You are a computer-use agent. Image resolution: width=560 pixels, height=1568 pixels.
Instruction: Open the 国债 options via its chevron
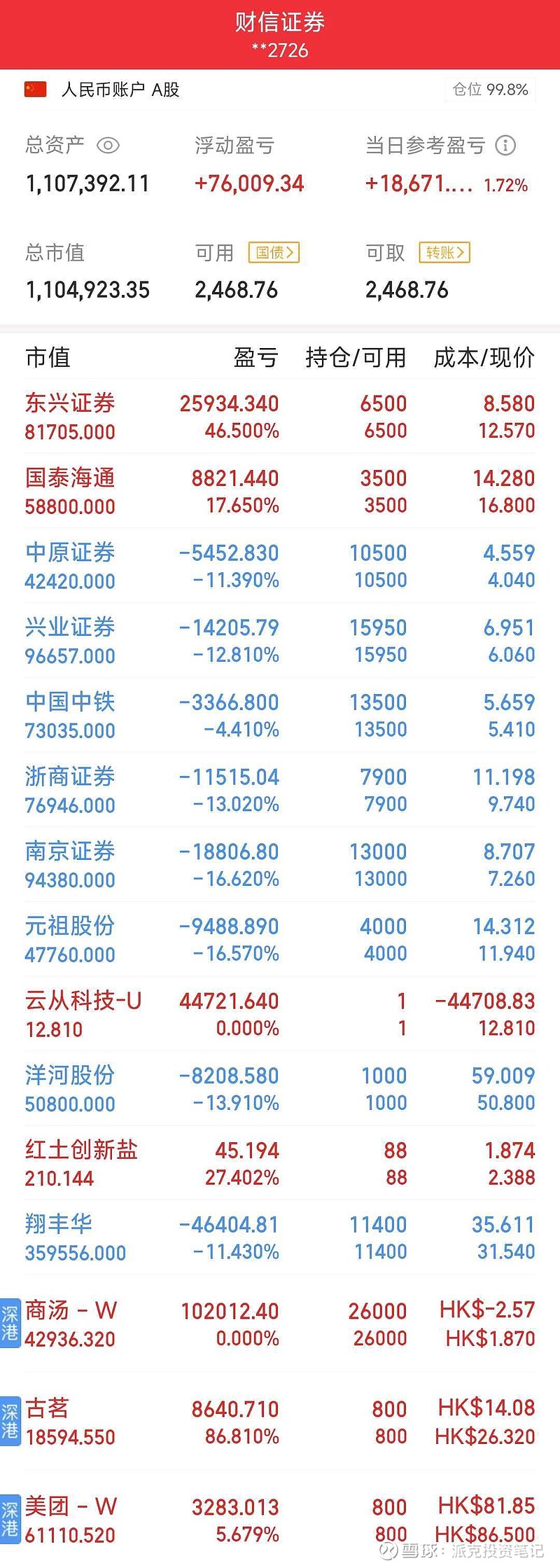[x=290, y=253]
